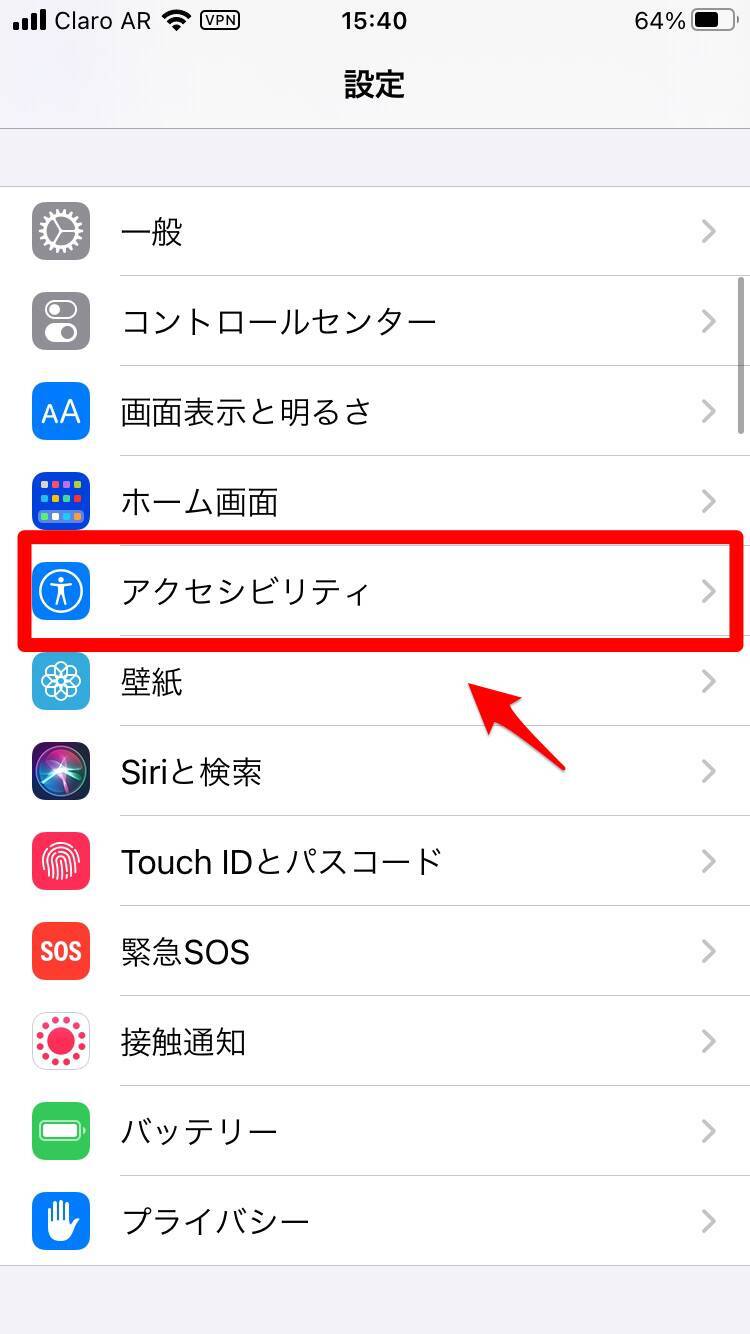Open 画面表示と明るさ settings
The image size is (750, 1334).
(375, 412)
